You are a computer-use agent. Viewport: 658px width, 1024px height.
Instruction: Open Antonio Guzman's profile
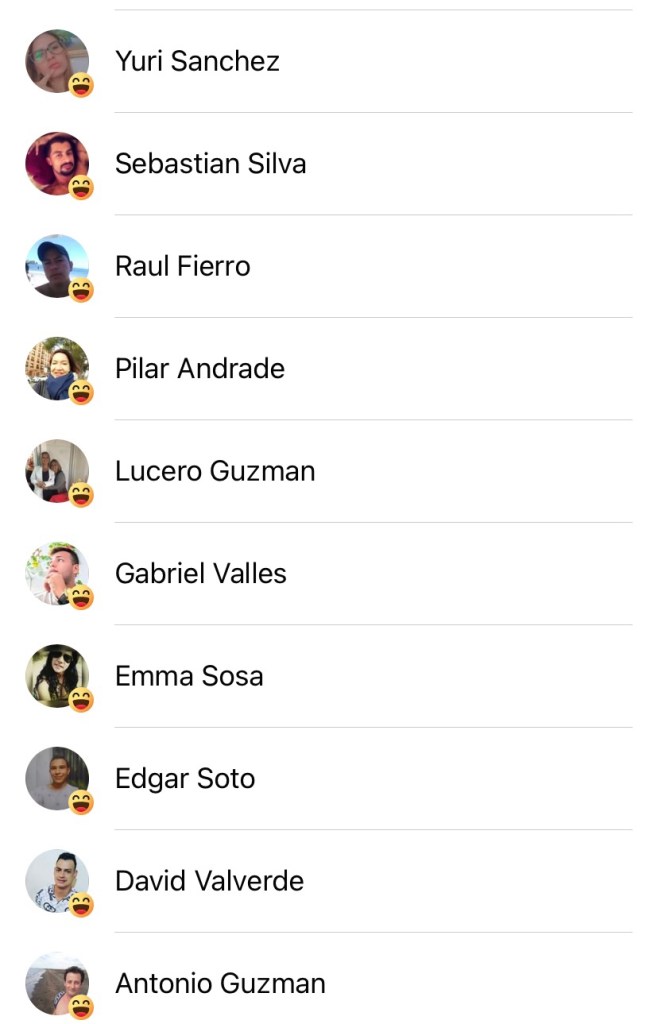pyautogui.click(x=220, y=983)
